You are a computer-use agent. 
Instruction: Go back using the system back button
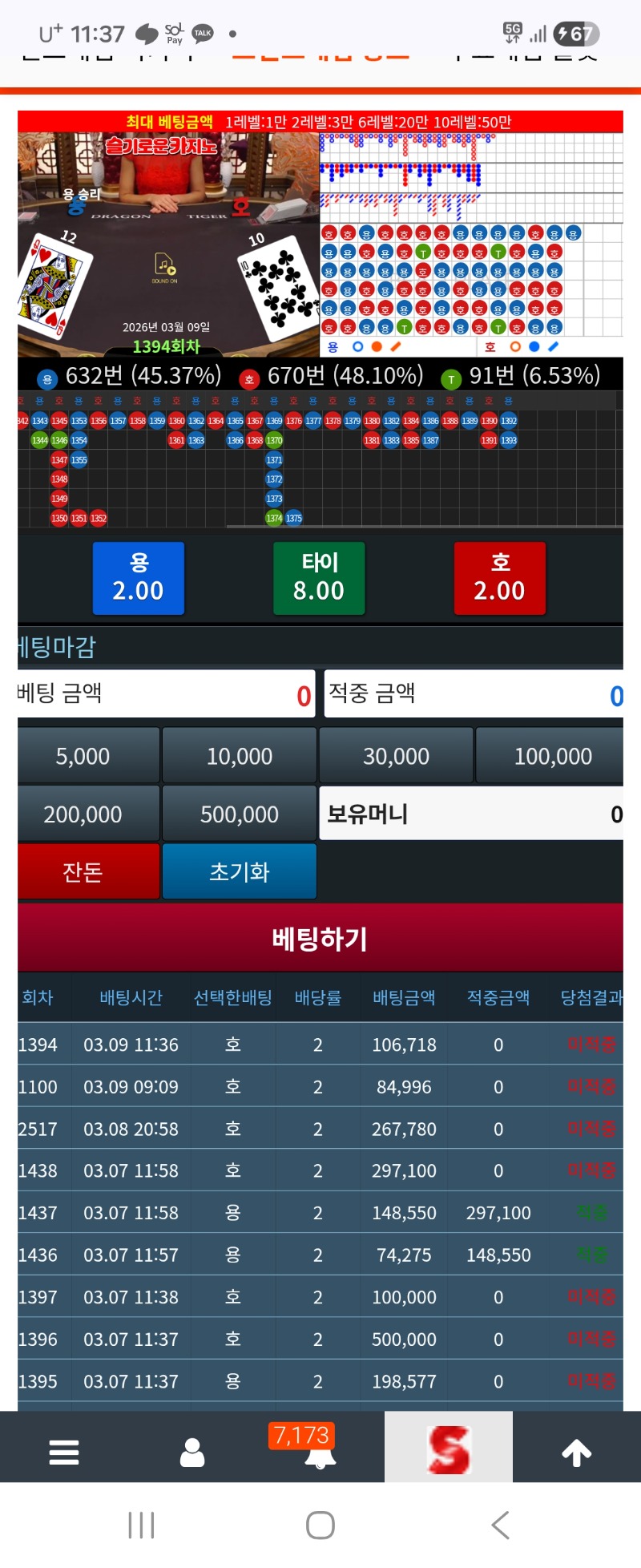[x=500, y=1525]
